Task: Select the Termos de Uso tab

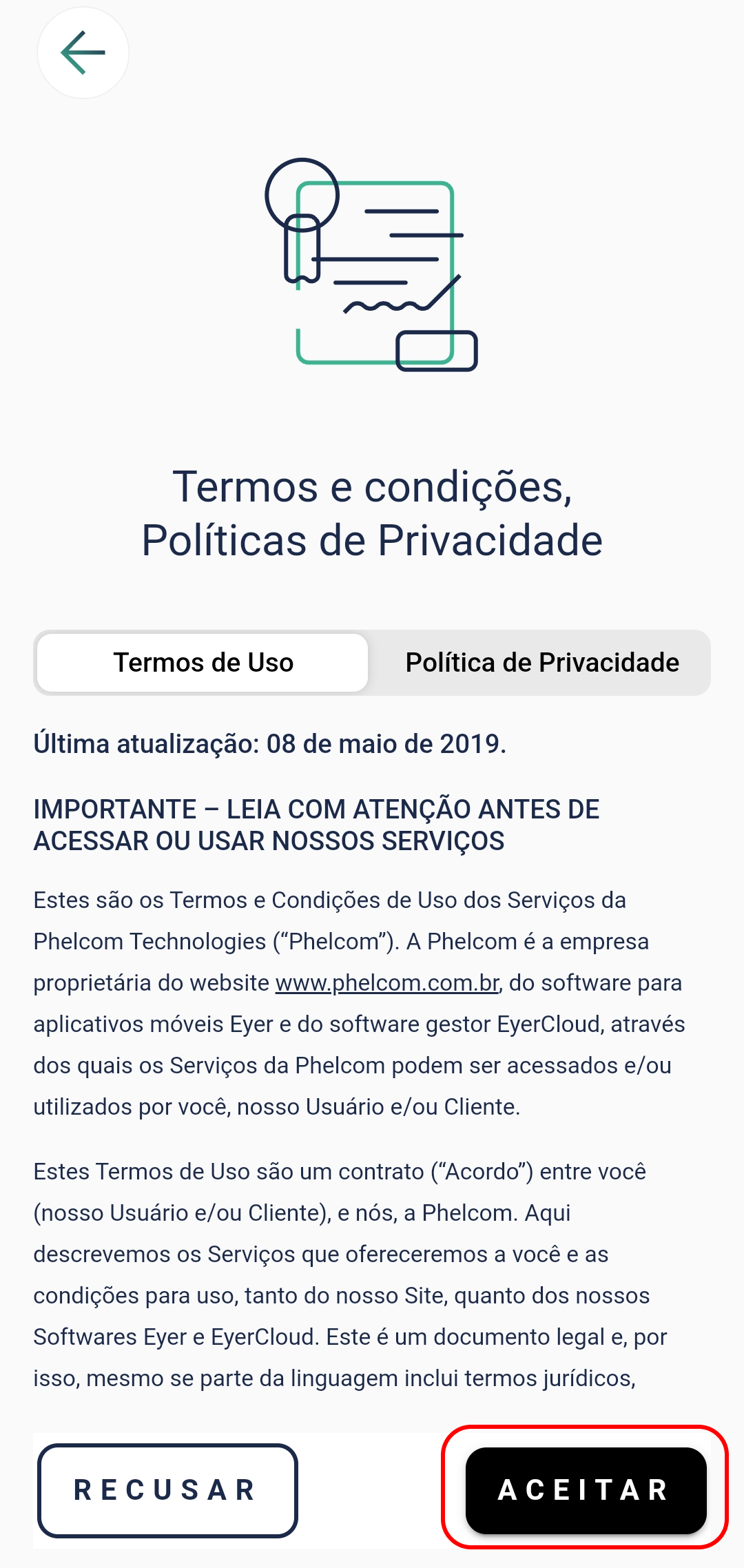Action: [203, 663]
